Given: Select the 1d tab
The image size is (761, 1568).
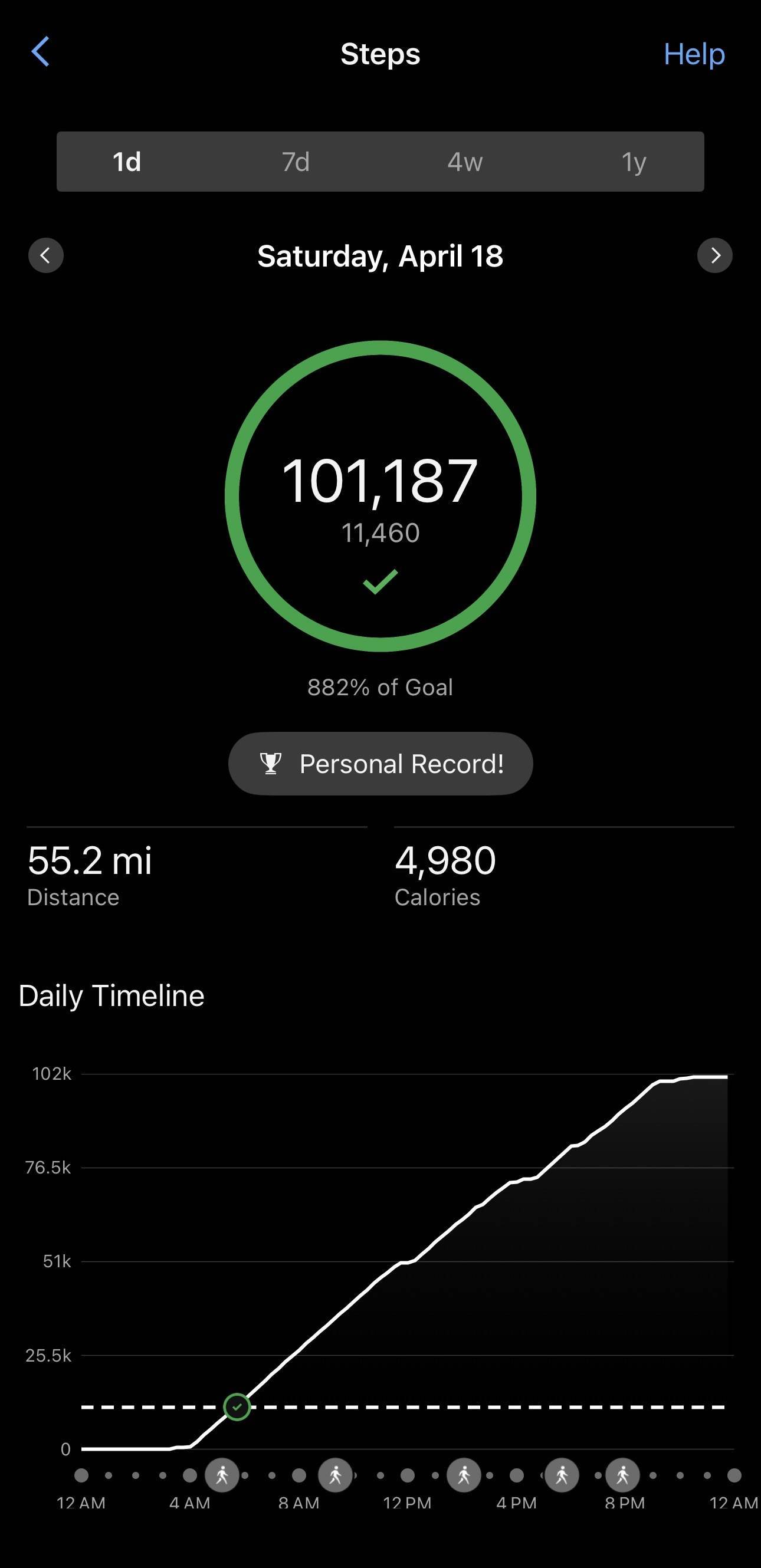Looking at the screenshot, I should click(127, 162).
